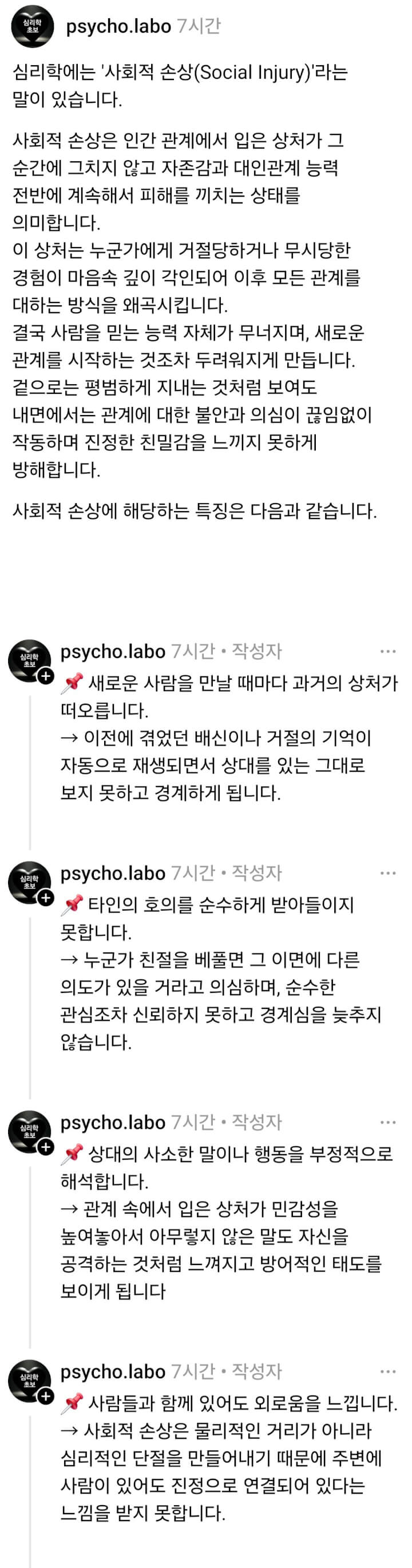
Task: Follow psycho.labo via avatar plus on 타인의 호의 reply
Action: [x=46, y=898]
